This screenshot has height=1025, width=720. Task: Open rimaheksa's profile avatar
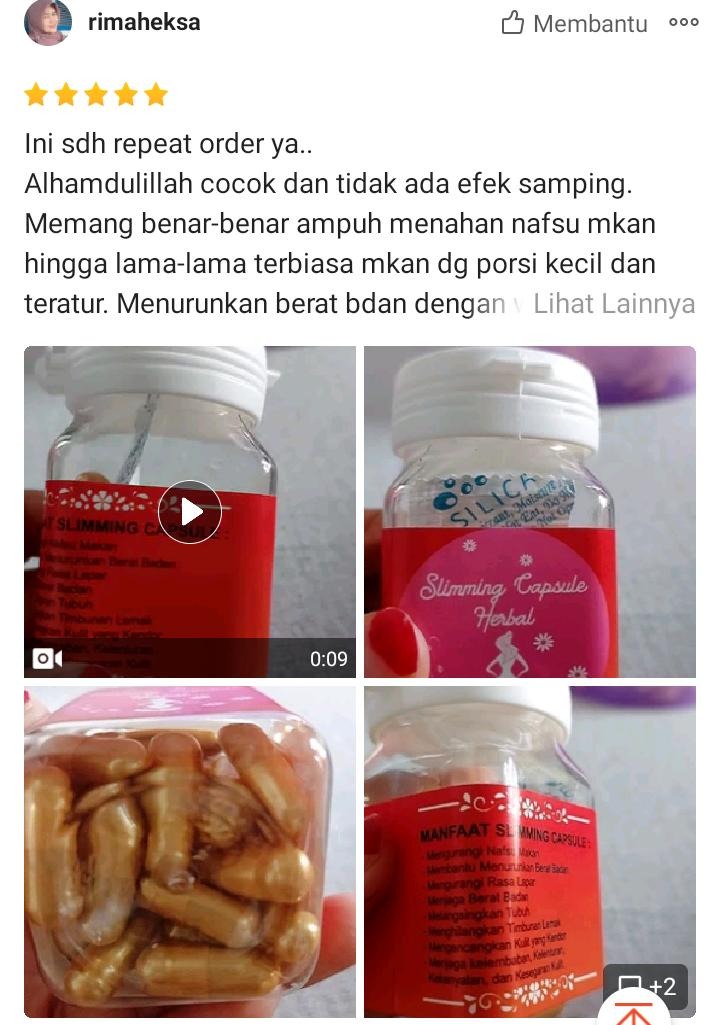(47, 22)
